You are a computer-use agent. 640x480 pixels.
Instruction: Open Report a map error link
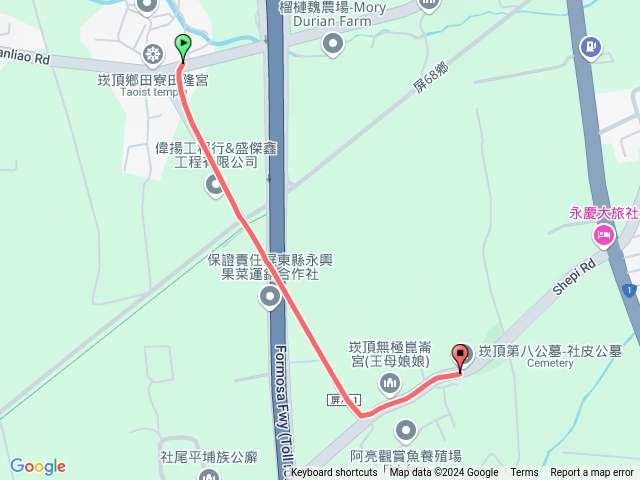[593, 473]
